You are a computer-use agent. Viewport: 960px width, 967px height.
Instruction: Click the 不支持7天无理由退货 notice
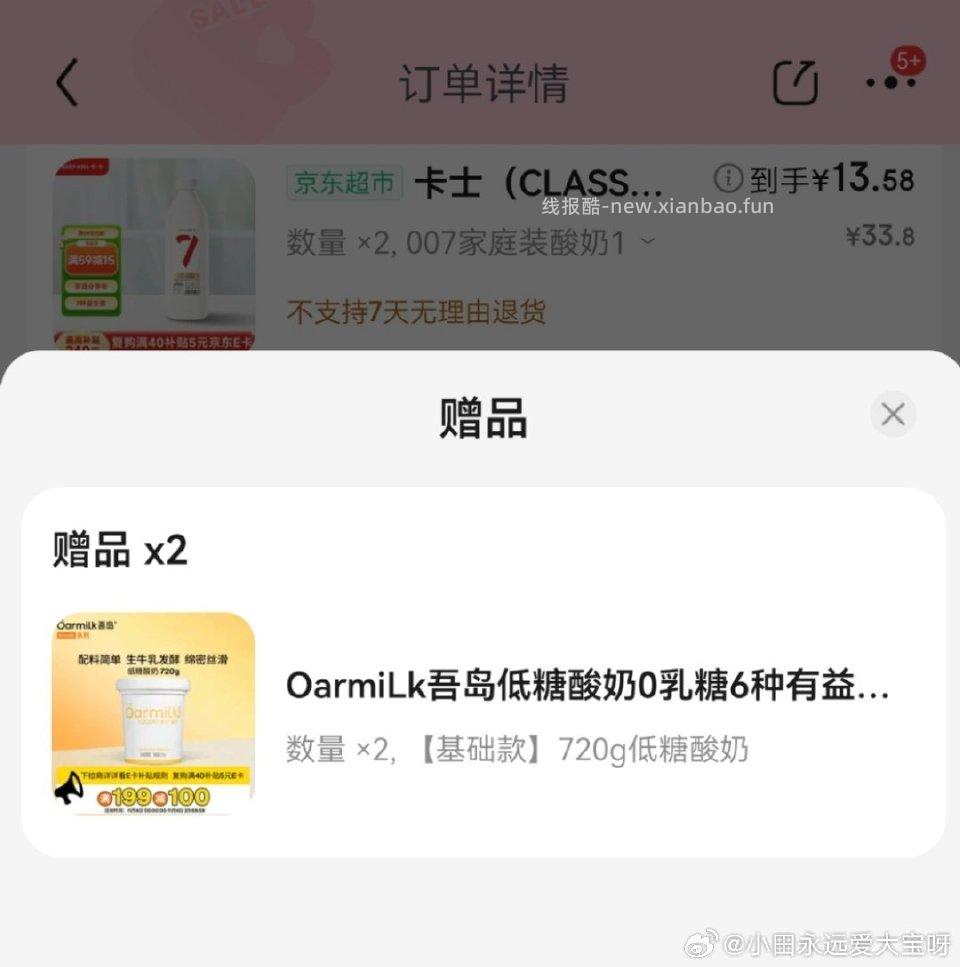click(416, 312)
